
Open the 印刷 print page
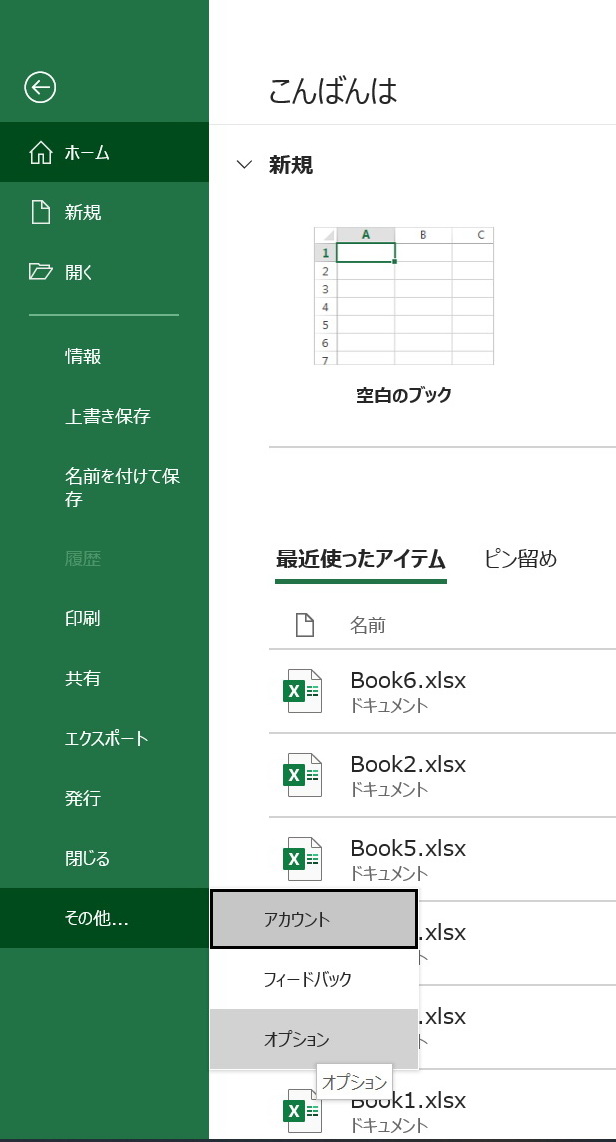(83, 619)
